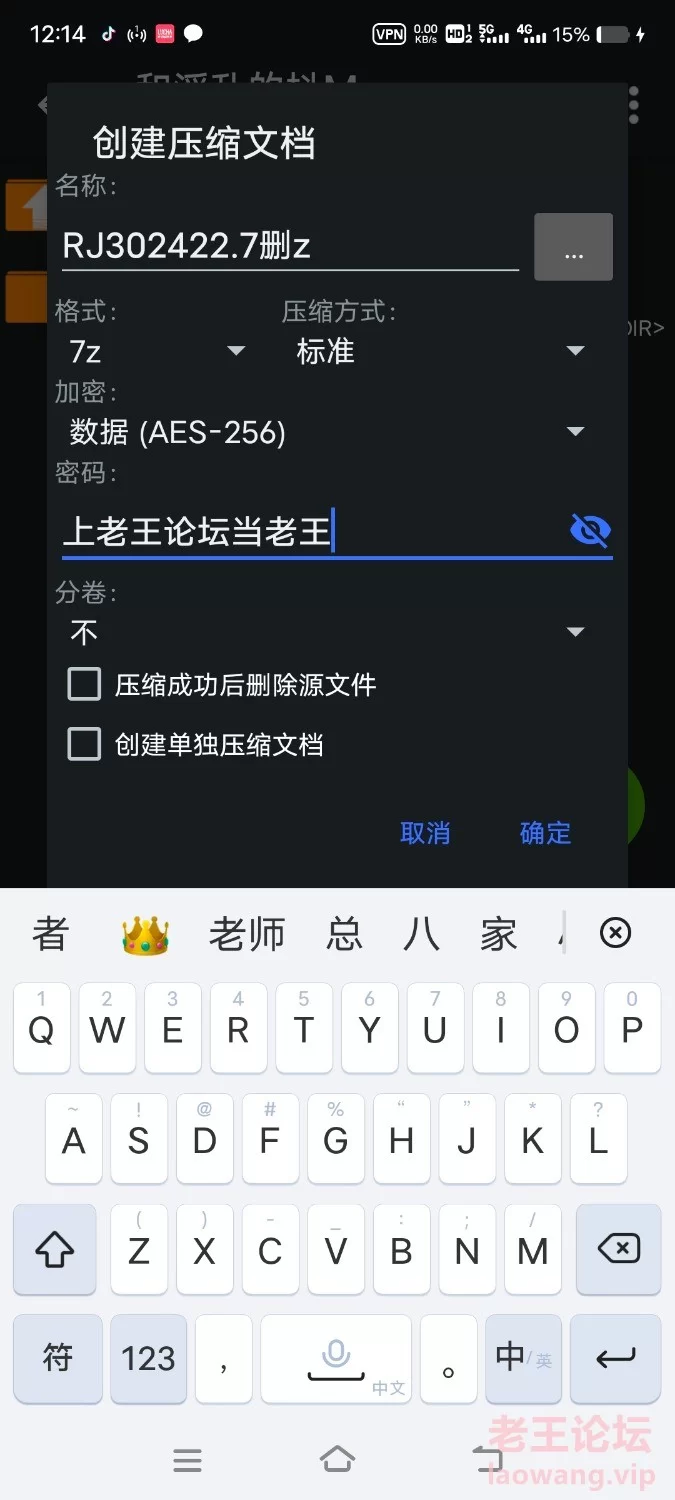Dismiss the keyboard suggestions bar
This screenshot has width=675, height=1500.
(x=615, y=934)
